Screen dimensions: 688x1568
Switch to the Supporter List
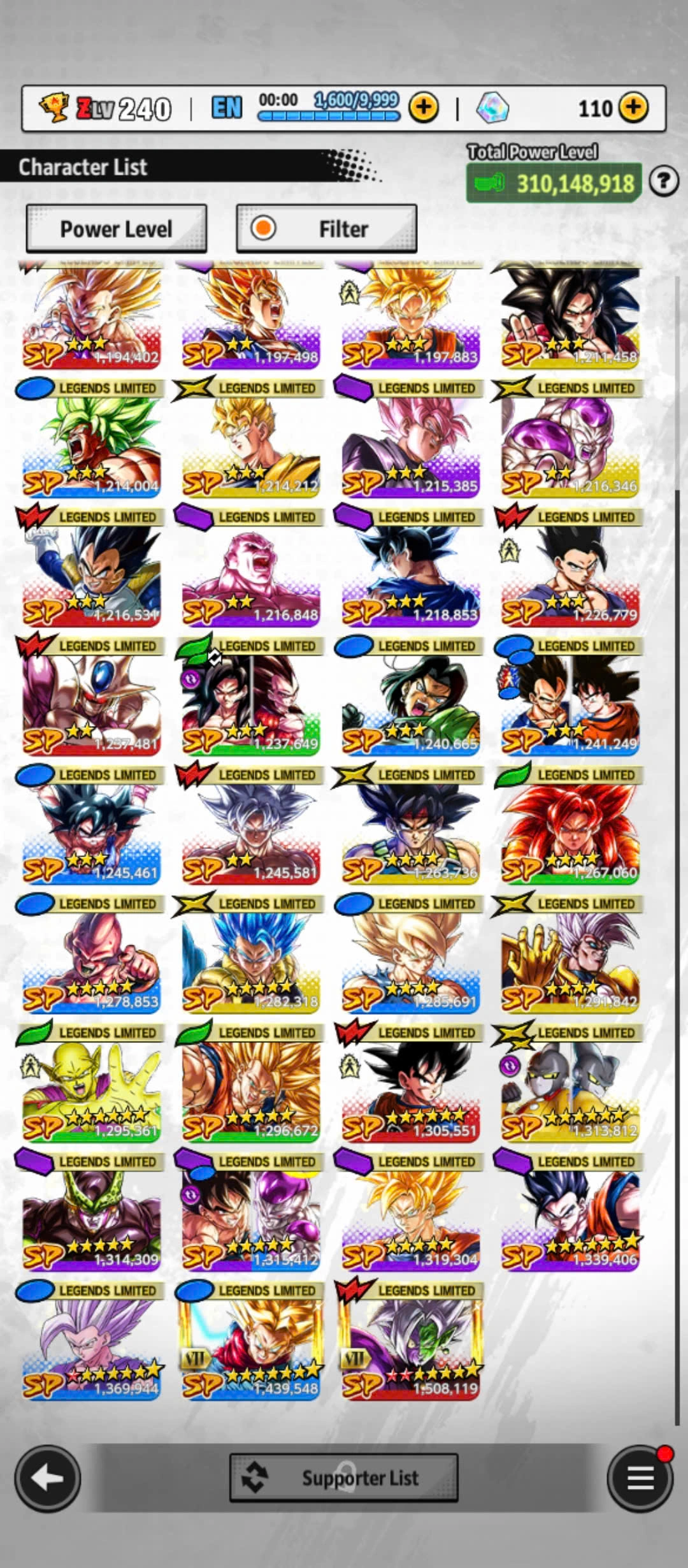(343, 1477)
